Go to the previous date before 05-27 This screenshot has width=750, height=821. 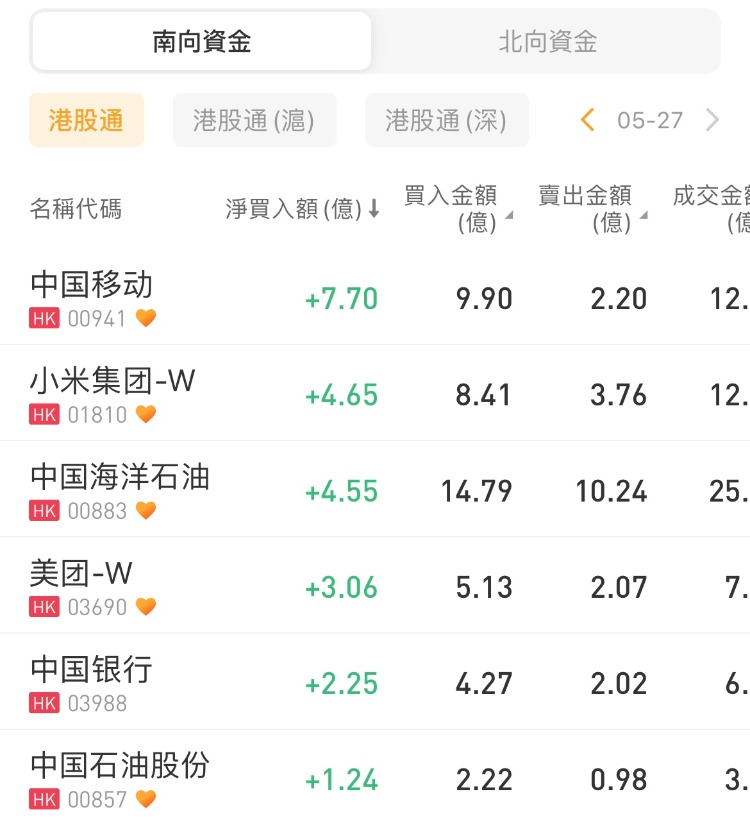588,121
